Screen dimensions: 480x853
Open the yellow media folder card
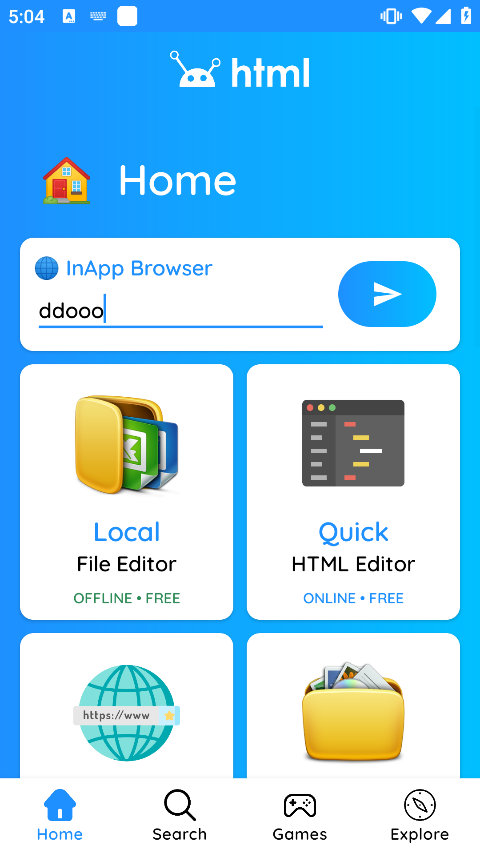353,706
